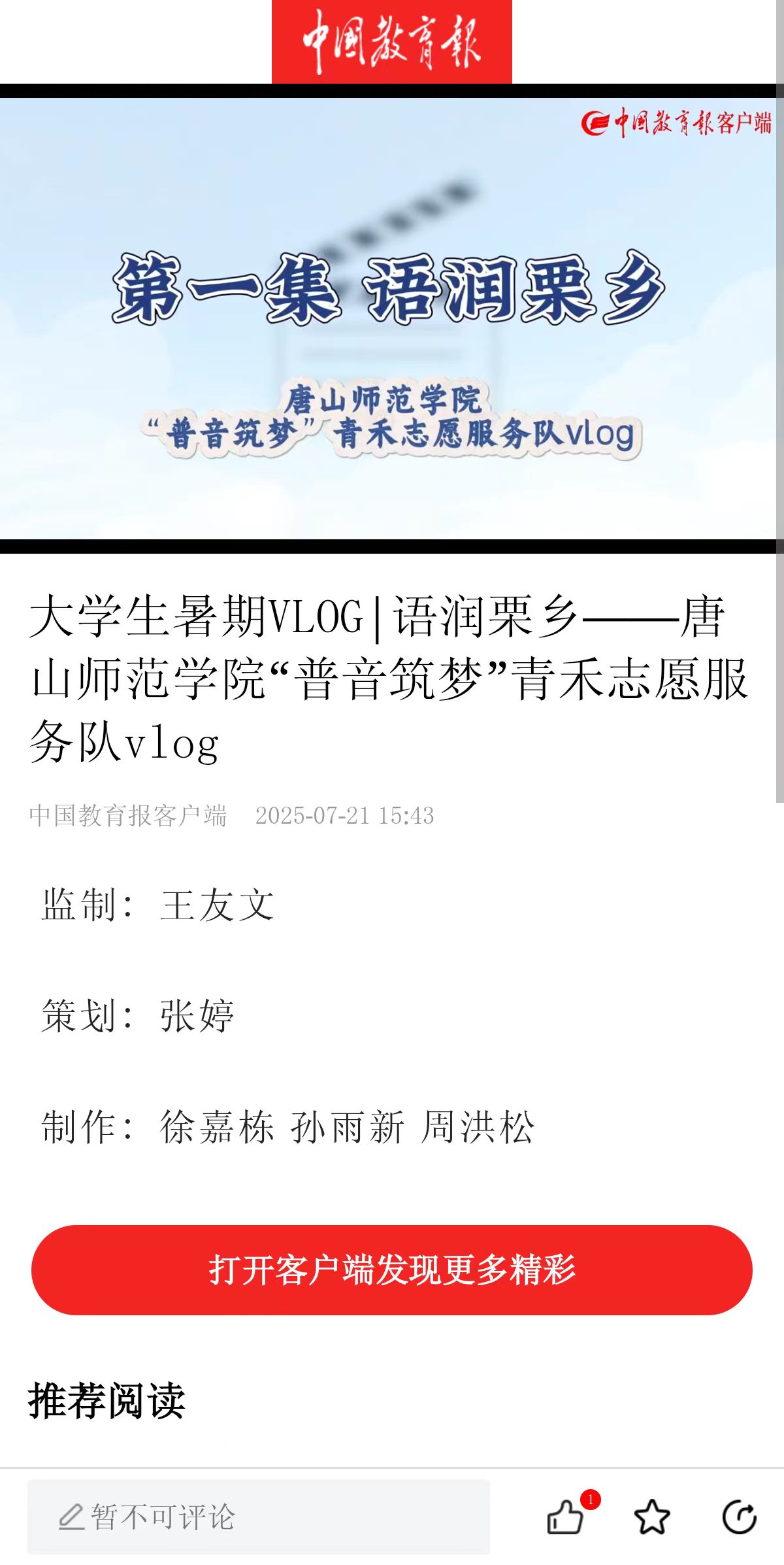The height and width of the screenshot is (1565, 784).
Task: Like this article with thumbs-up
Action: pos(565,1517)
